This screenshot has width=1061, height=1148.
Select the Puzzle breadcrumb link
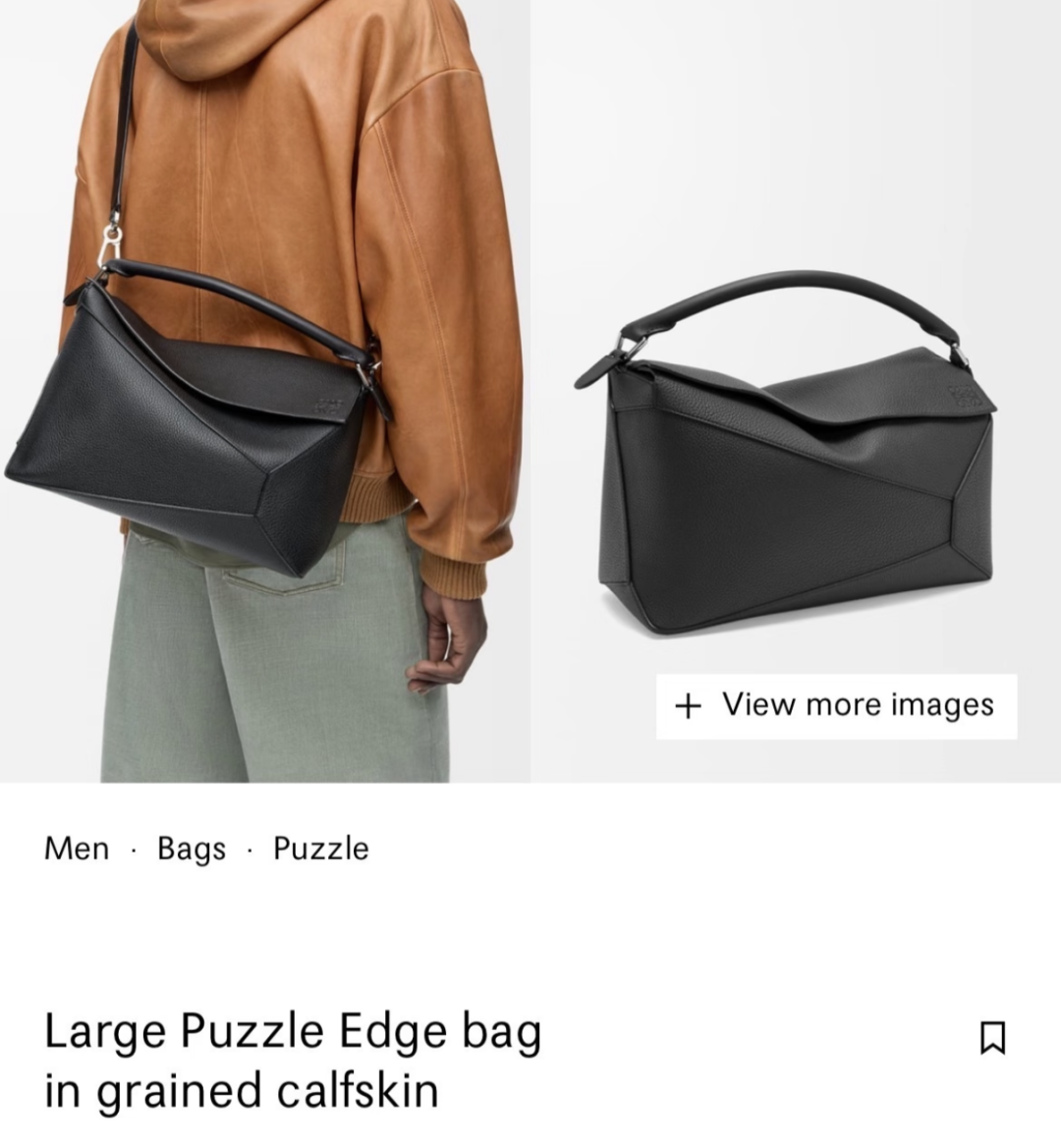[x=321, y=848]
